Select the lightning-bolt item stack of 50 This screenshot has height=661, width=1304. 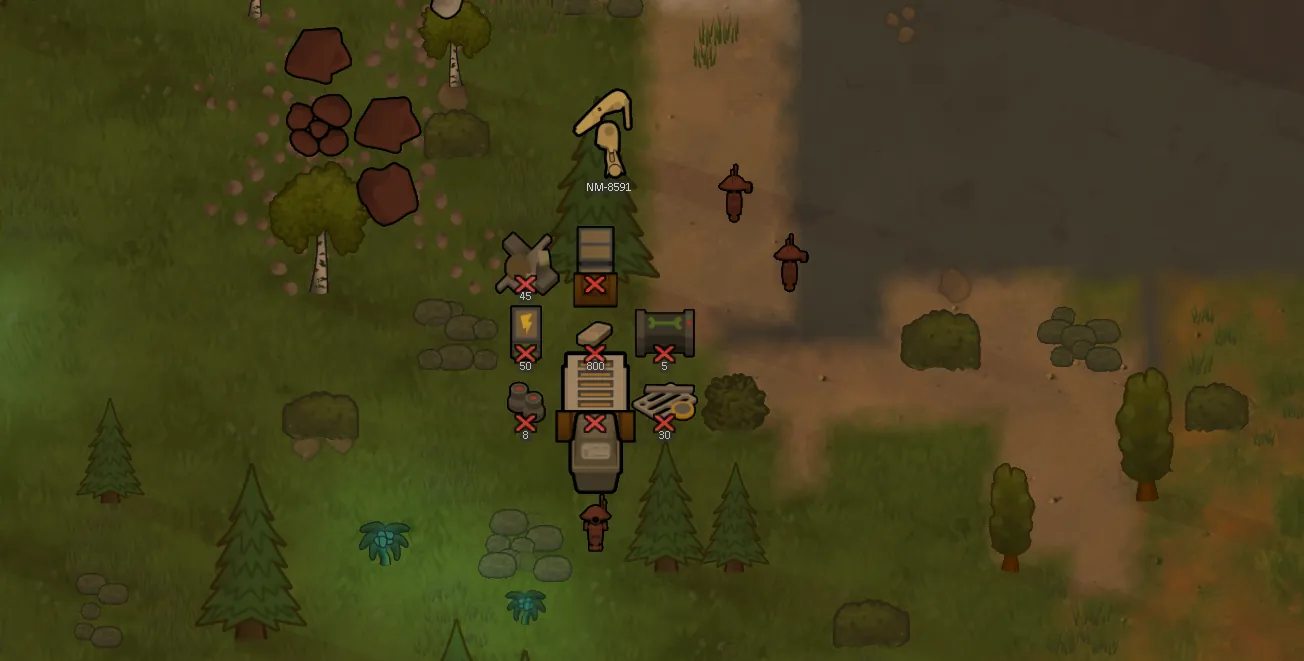[525, 331]
